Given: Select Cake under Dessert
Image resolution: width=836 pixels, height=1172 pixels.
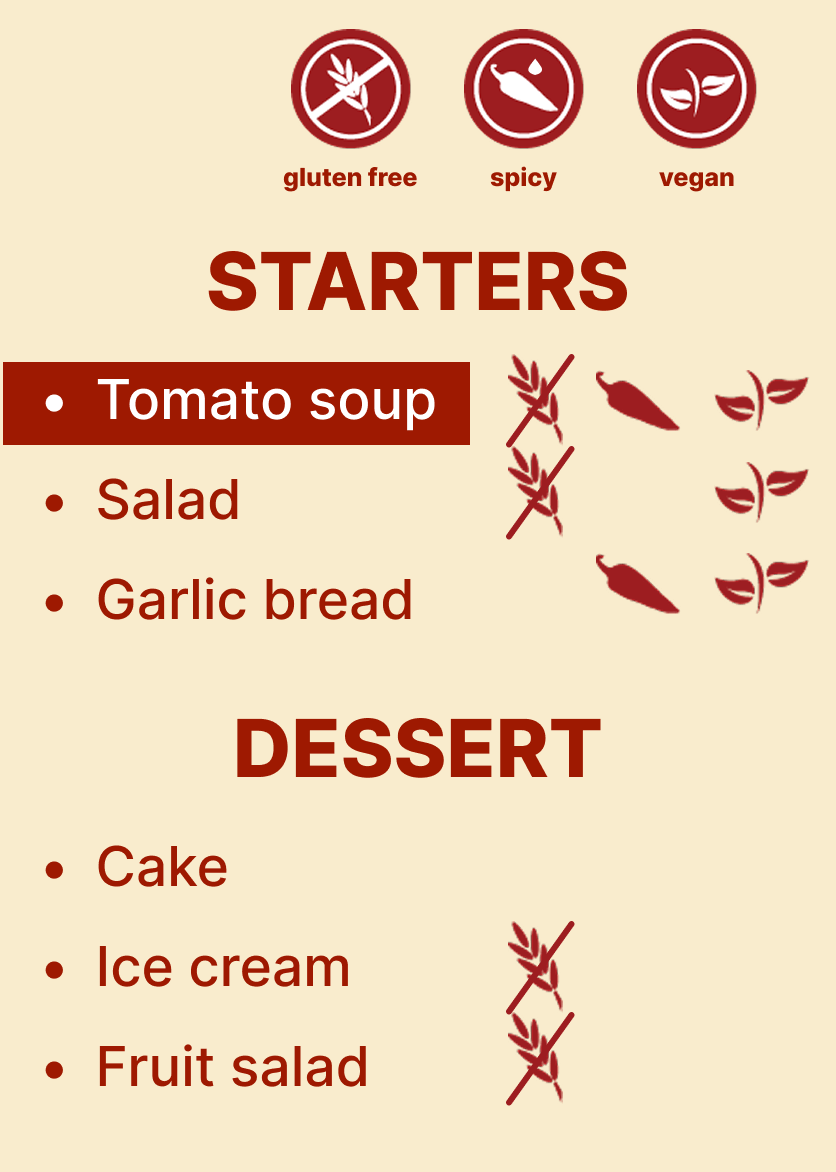Looking at the screenshot, I should (162, 867).
